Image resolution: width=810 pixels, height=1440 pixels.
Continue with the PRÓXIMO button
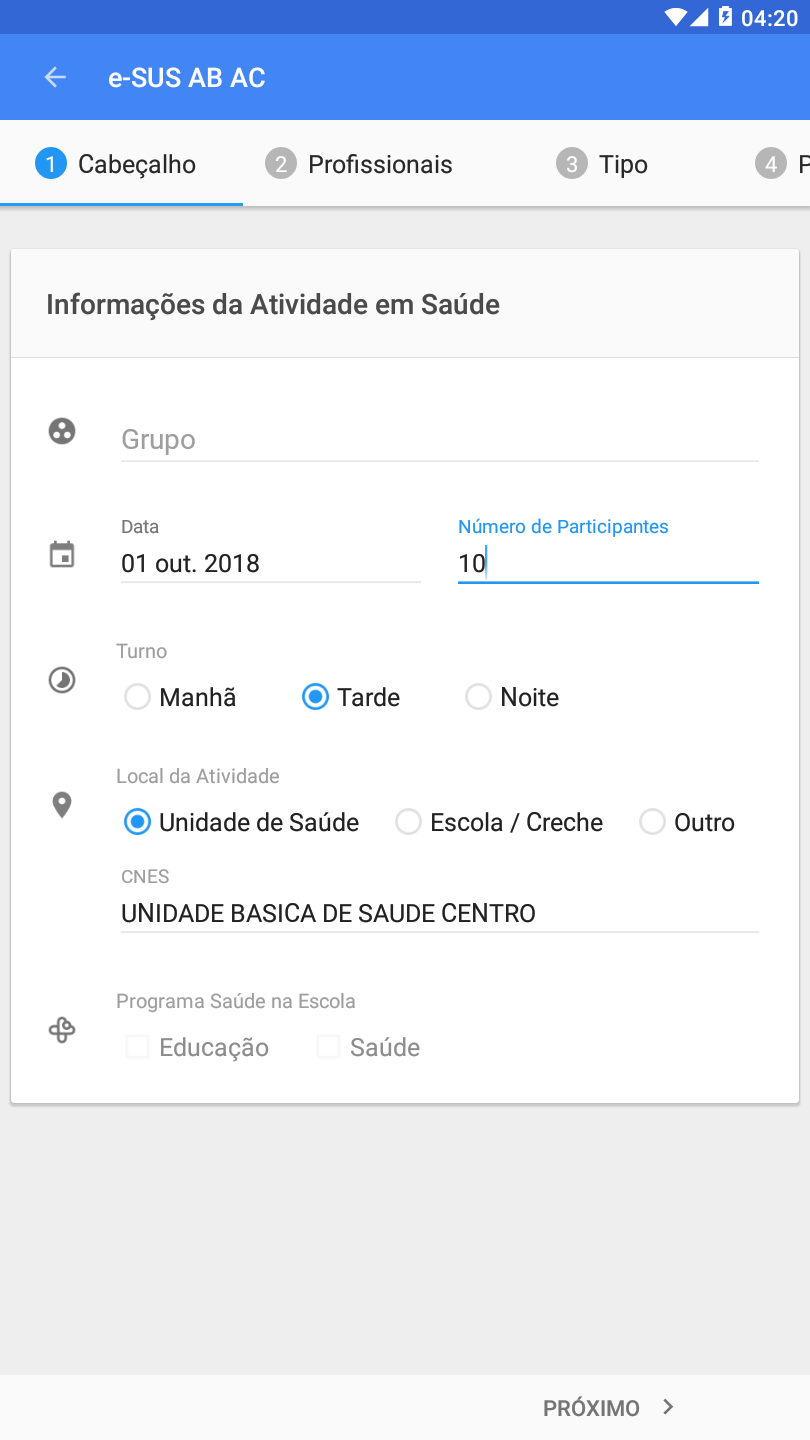click(x=609, y=1408)
